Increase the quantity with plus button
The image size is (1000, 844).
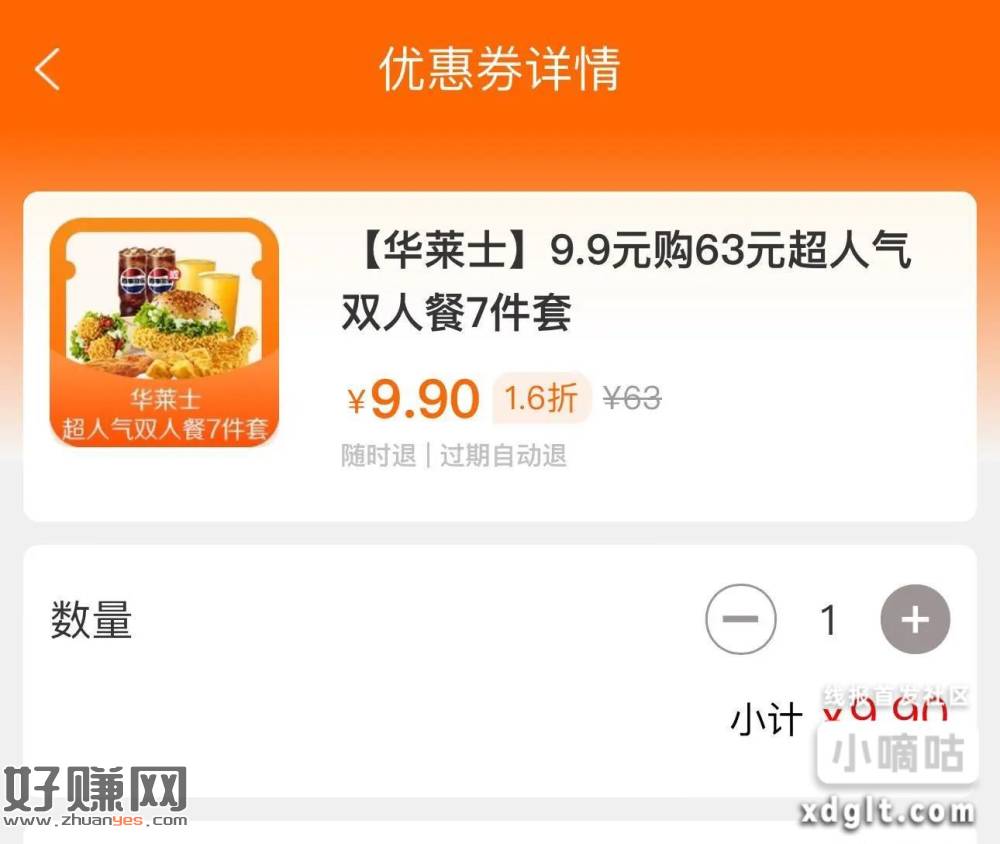point(914,620)
